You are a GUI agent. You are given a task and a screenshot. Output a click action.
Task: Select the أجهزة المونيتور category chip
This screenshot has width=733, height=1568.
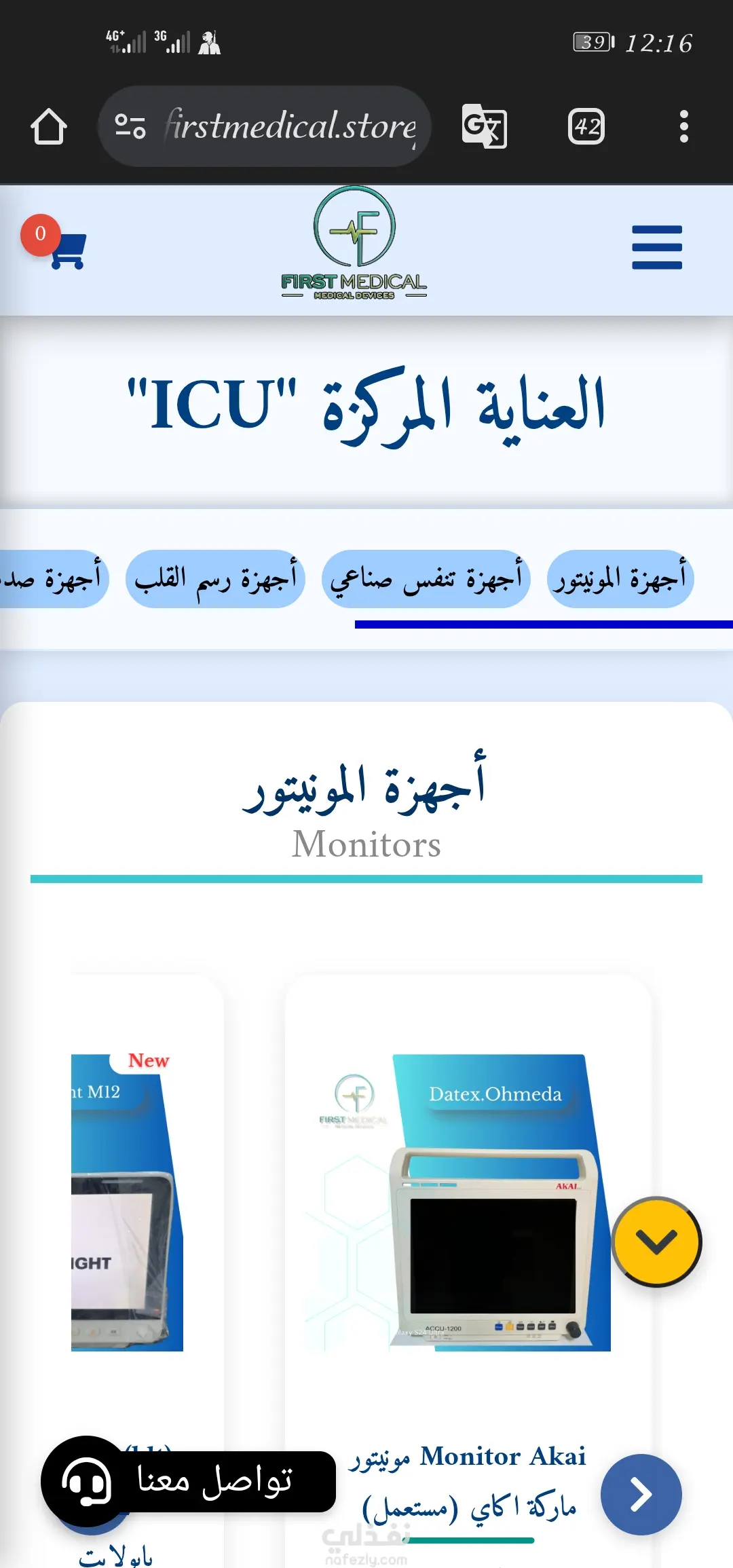[x=620, y=579]
